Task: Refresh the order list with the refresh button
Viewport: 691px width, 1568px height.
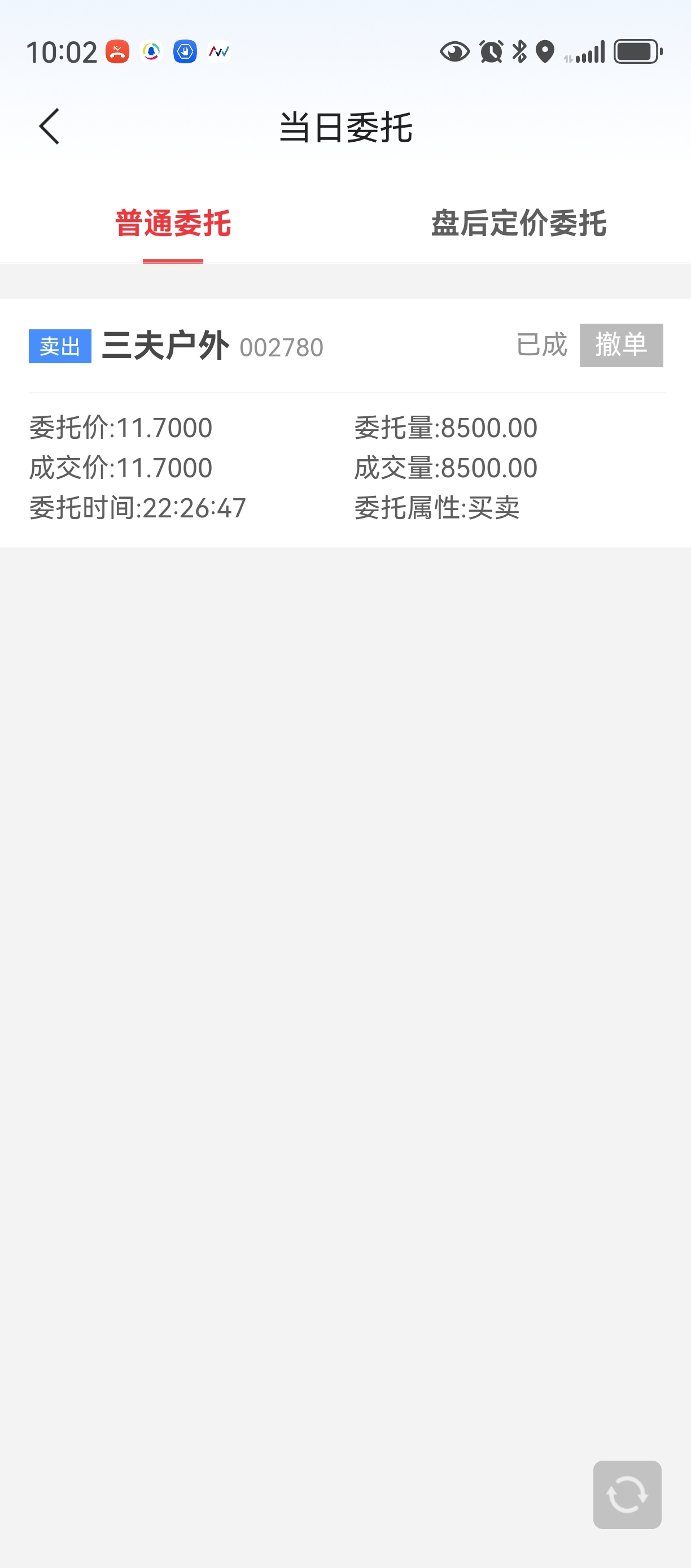Action: point(627,1495)
